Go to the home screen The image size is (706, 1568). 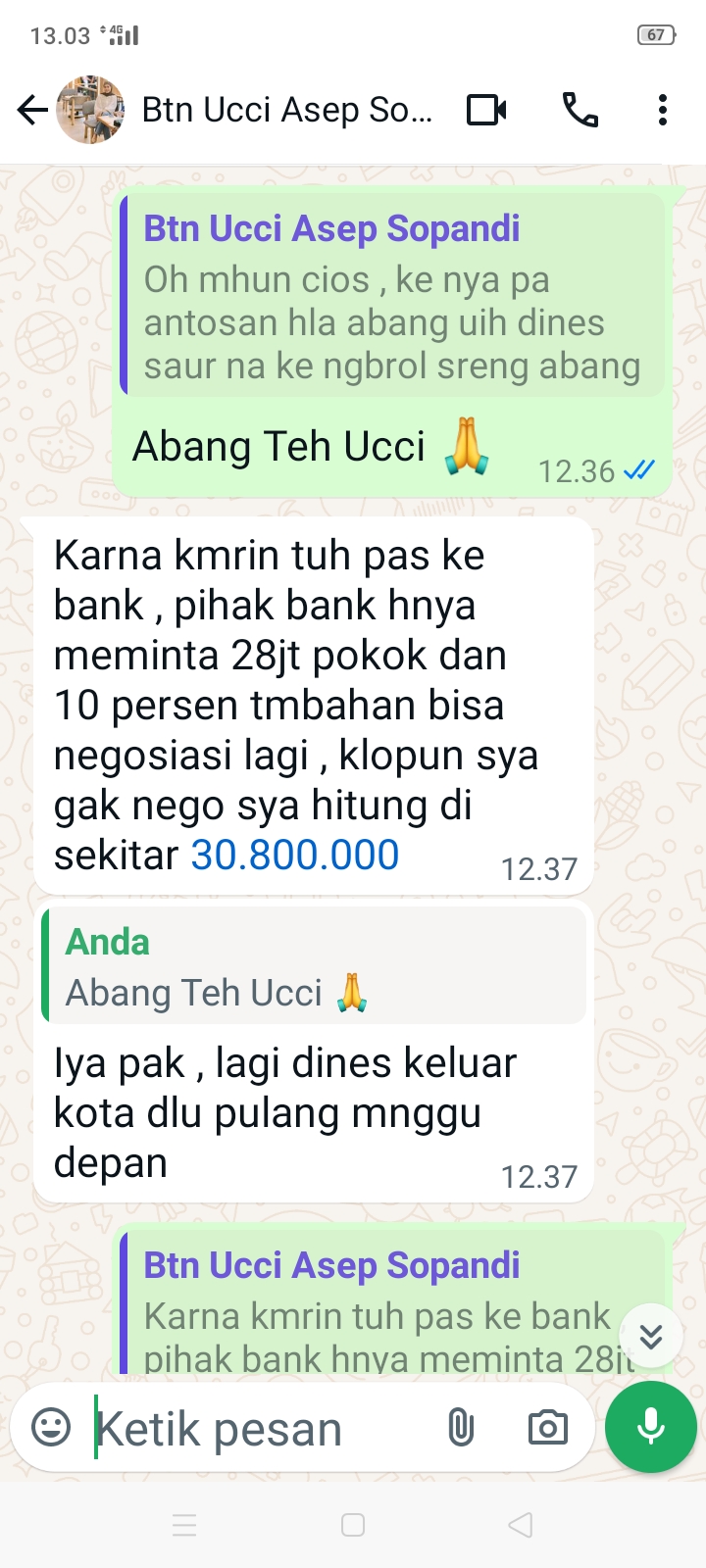point(353,1525)
